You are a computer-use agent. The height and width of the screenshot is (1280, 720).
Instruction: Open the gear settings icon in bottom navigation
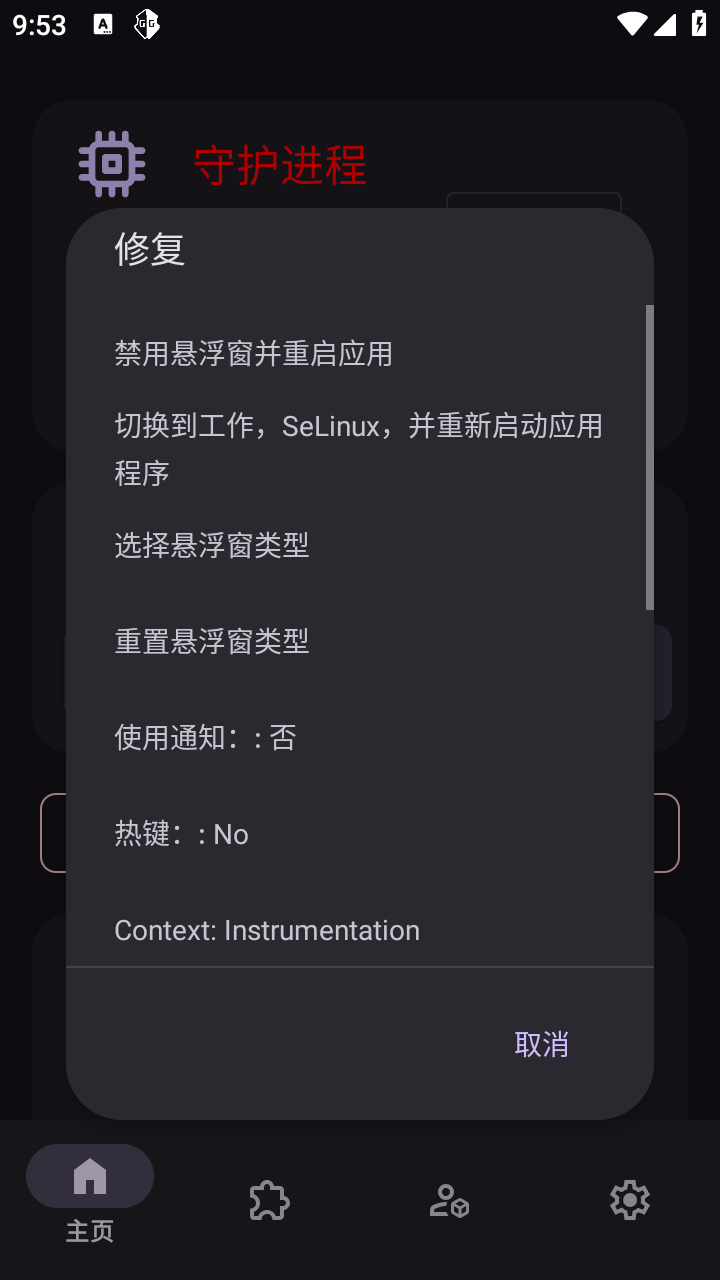(629, 1202)
